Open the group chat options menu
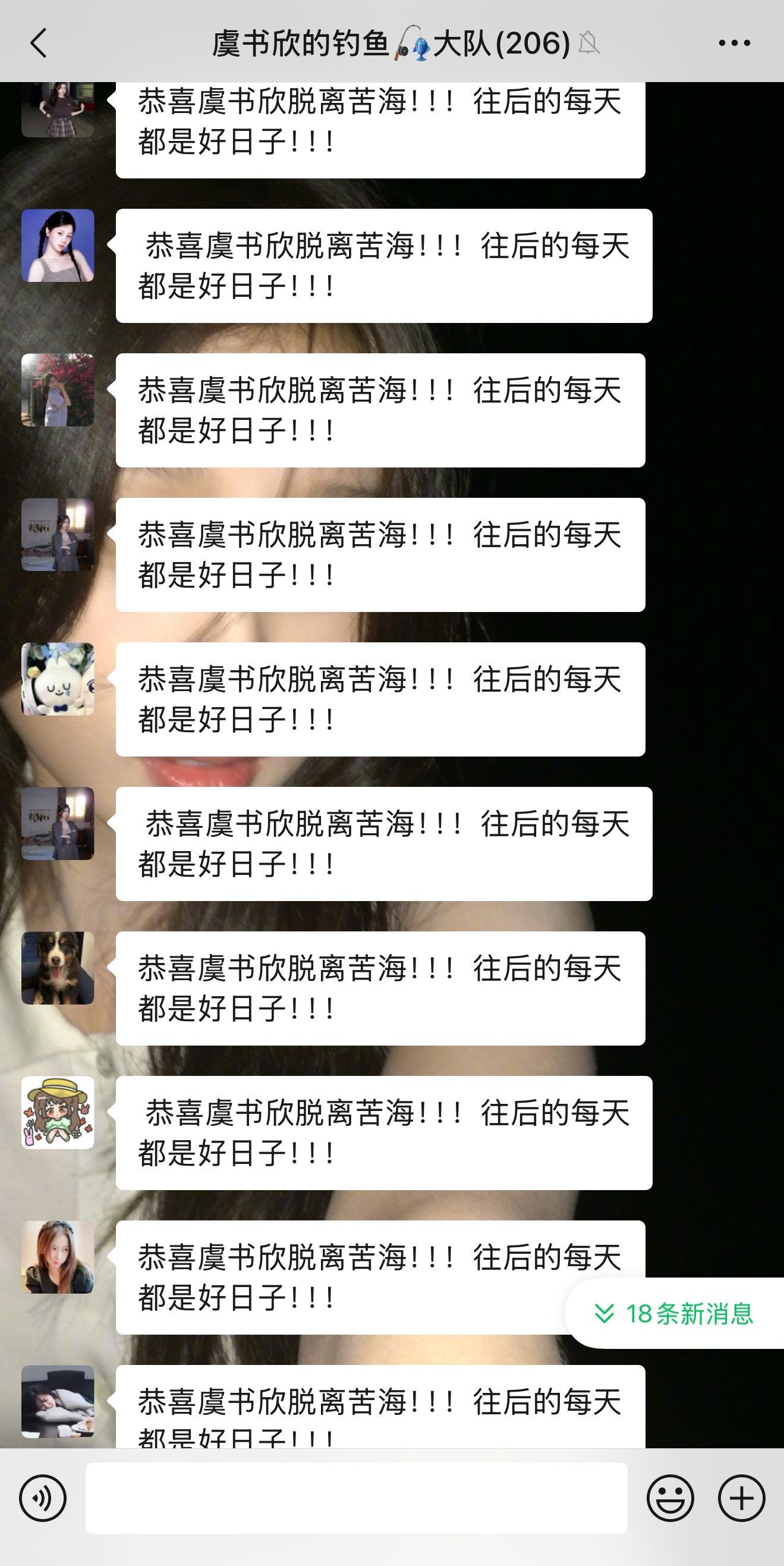Screen dimensions: 784x1566 pyautogui.click(x=734, y=43)
